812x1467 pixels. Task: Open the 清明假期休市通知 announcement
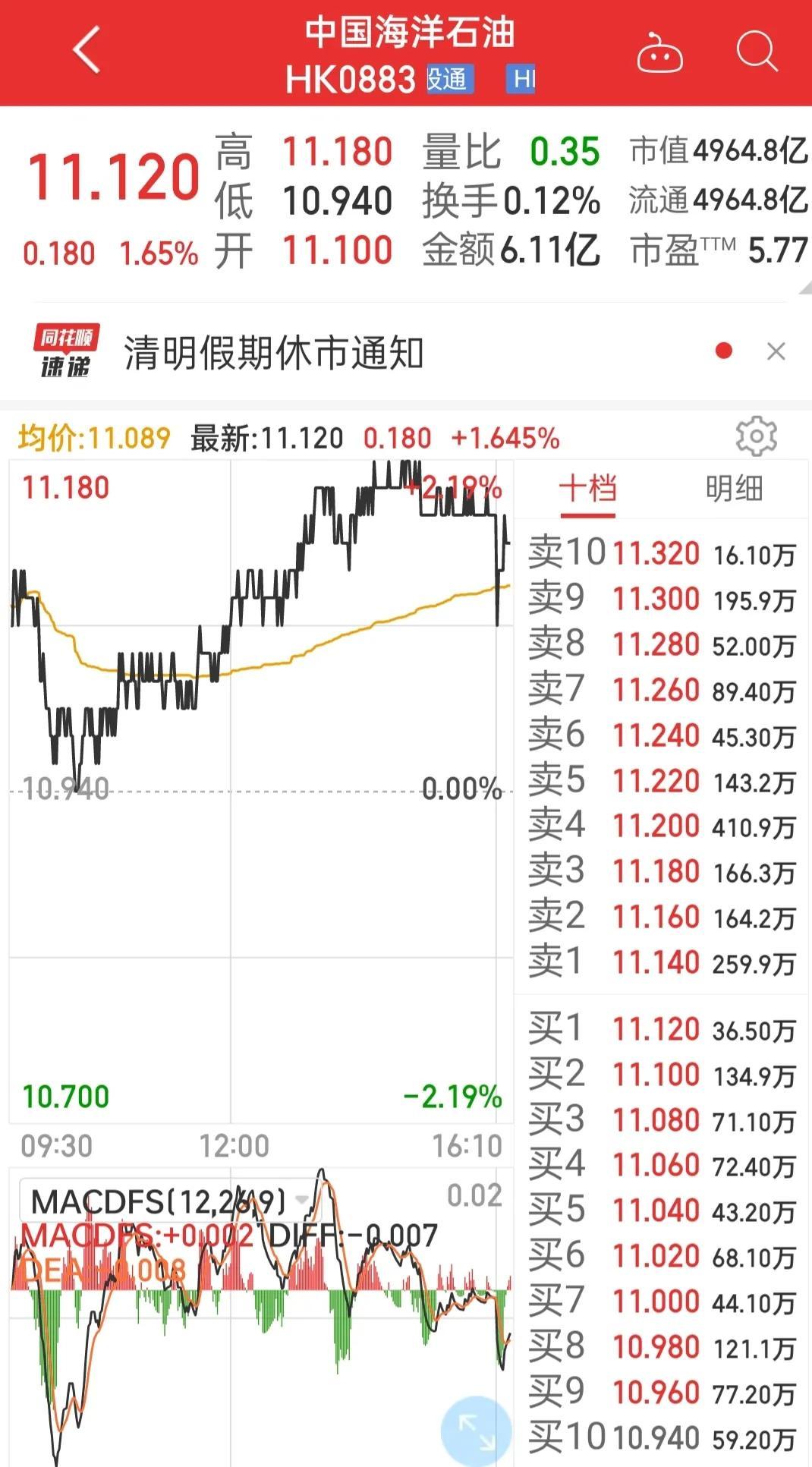tap(273, 353)
